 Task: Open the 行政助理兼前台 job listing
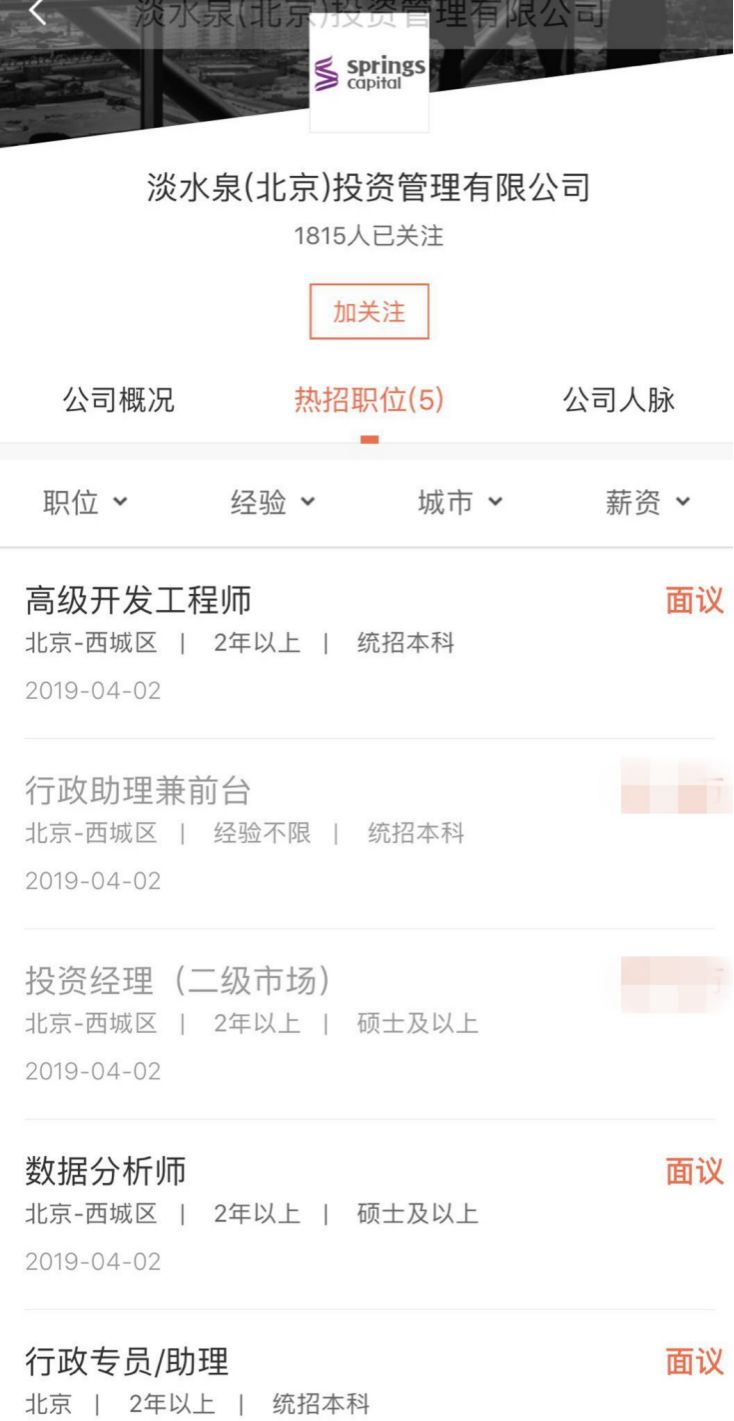coord(367,834)
